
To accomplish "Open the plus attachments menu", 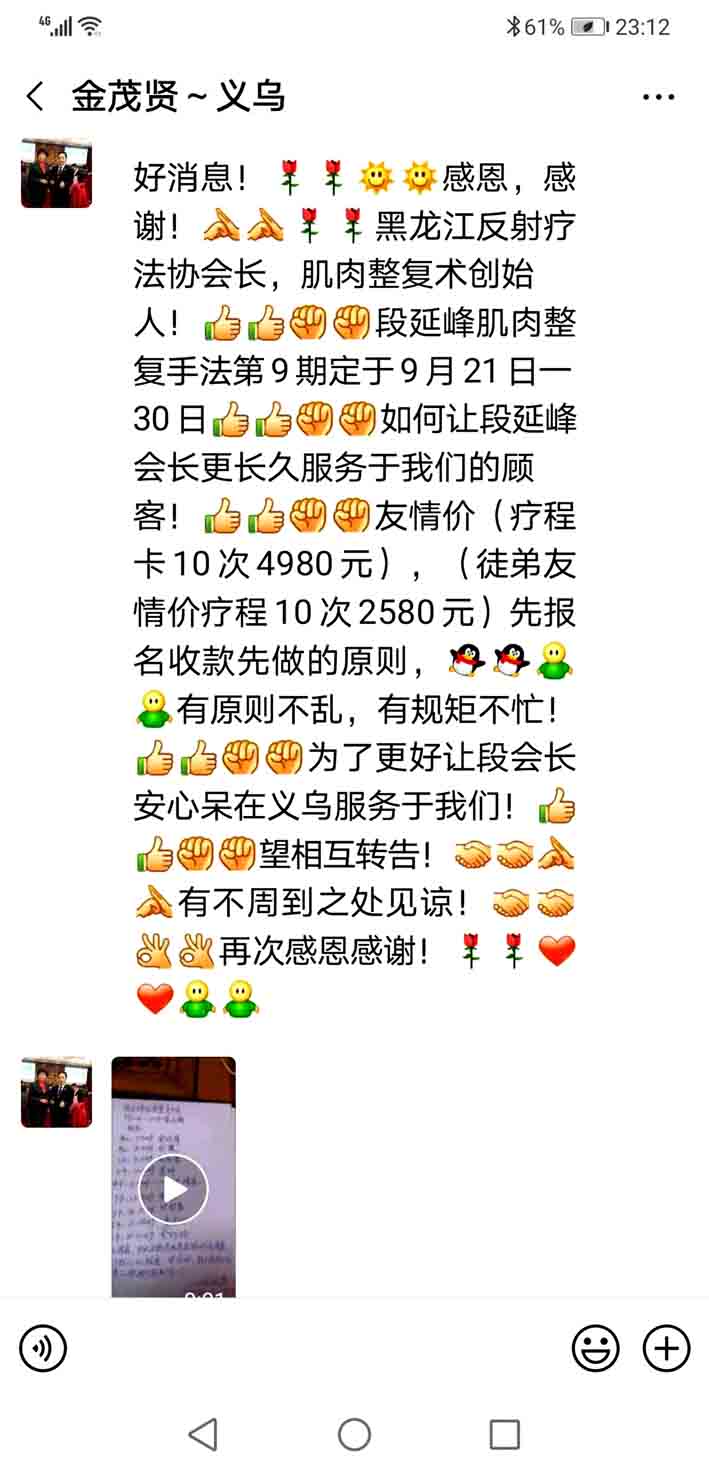I will click(666, 1349).
